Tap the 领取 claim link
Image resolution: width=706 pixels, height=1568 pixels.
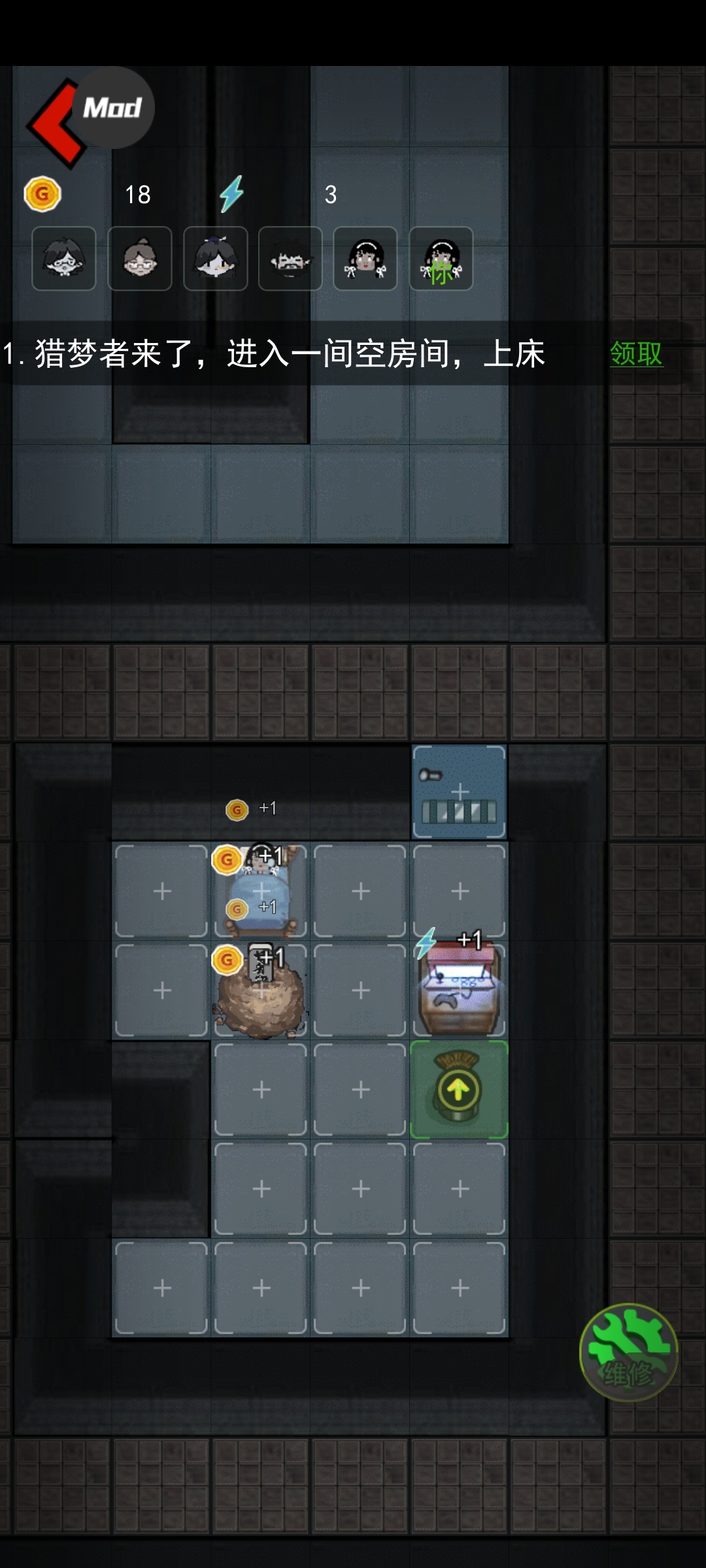click(x=636, y=354)
